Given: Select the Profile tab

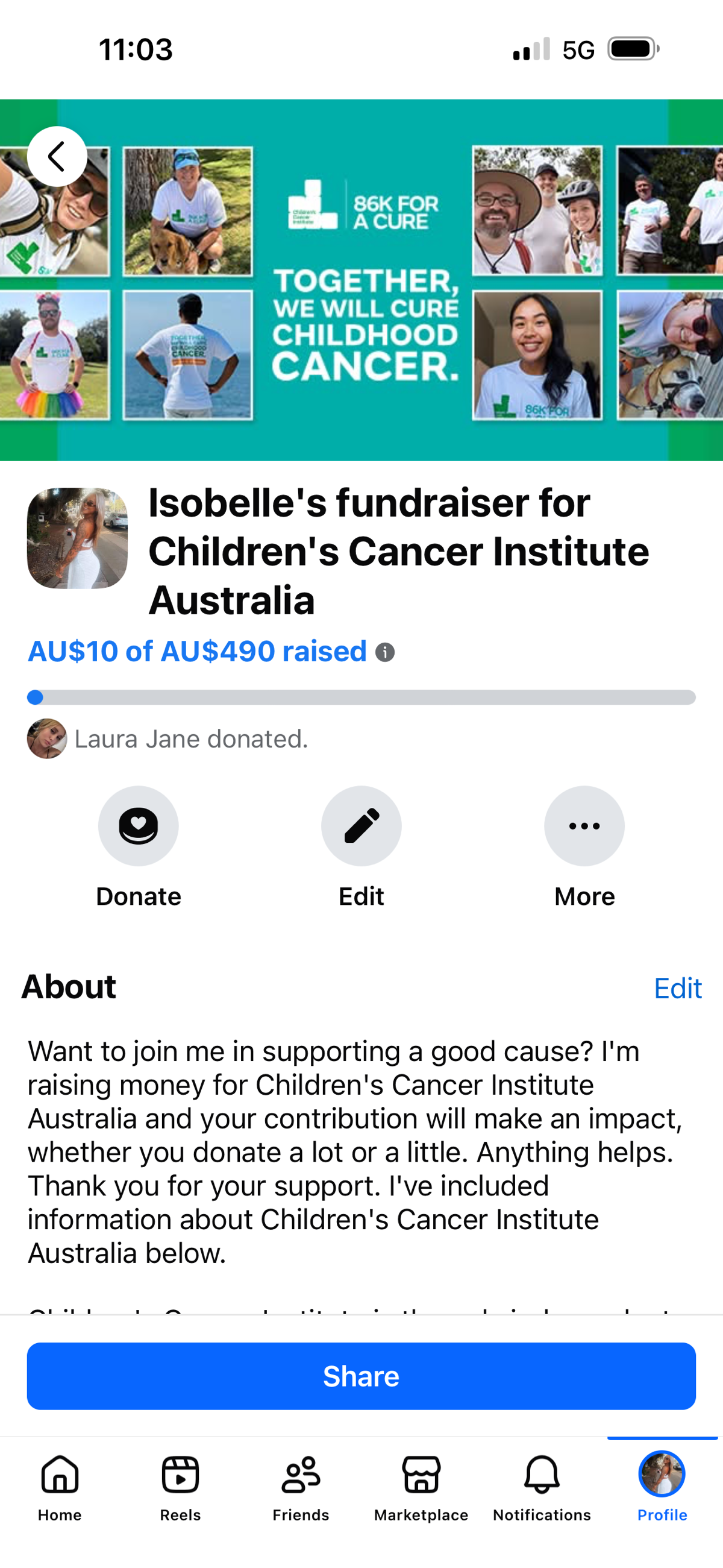Looking at the screenshot, I should pos(662,1486).
